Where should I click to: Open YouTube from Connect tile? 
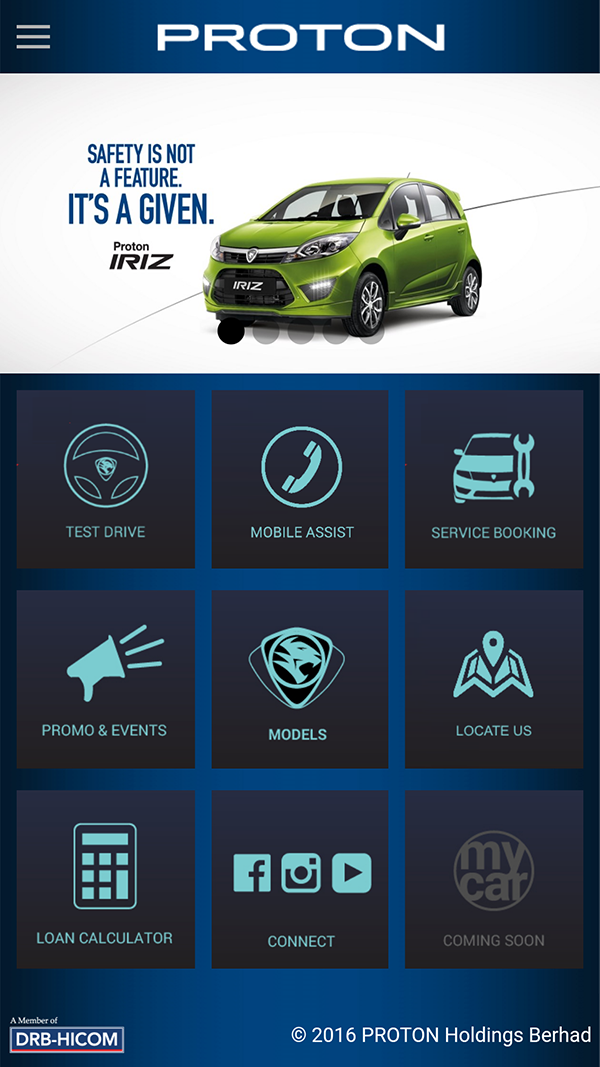tap(351, 873)
